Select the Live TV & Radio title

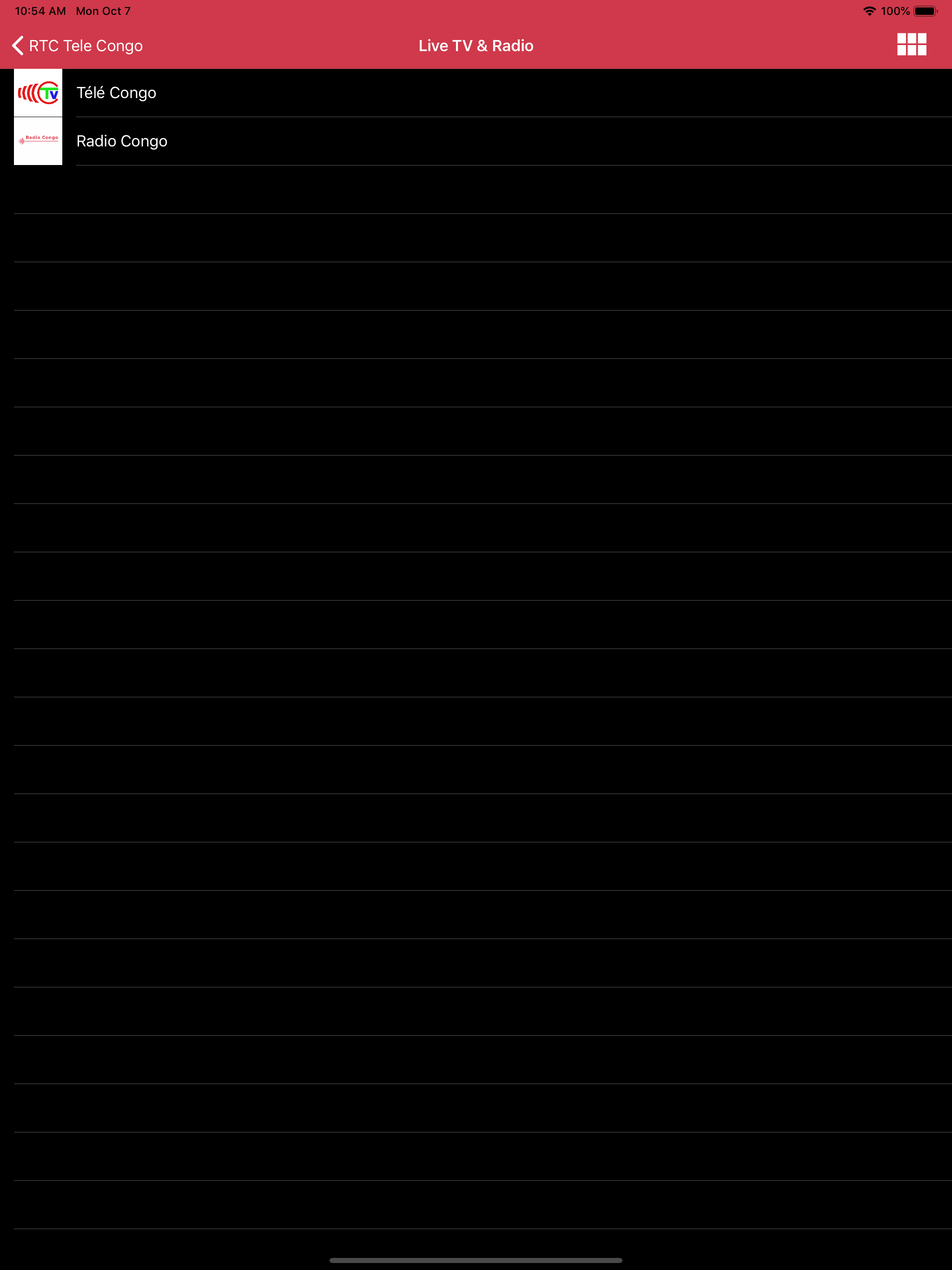476,45
